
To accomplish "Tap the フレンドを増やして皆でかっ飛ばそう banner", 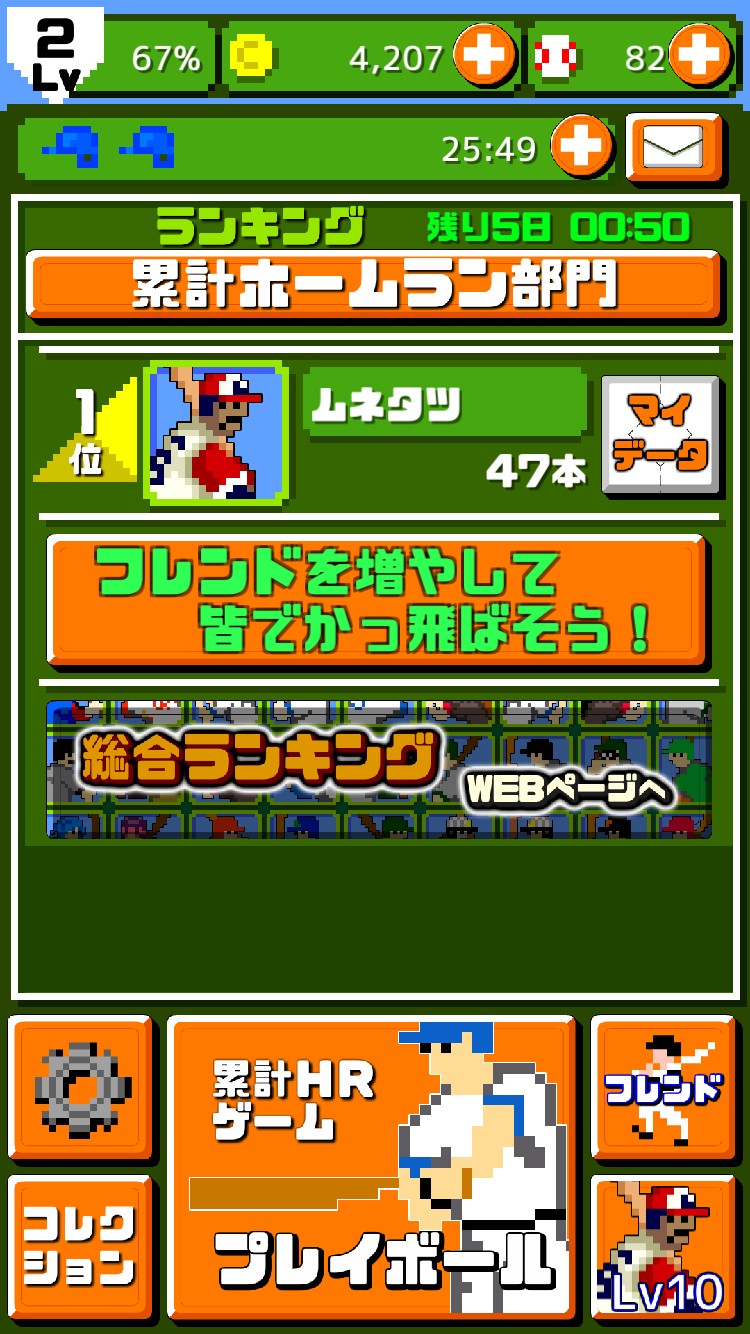I will coord(376,602).
